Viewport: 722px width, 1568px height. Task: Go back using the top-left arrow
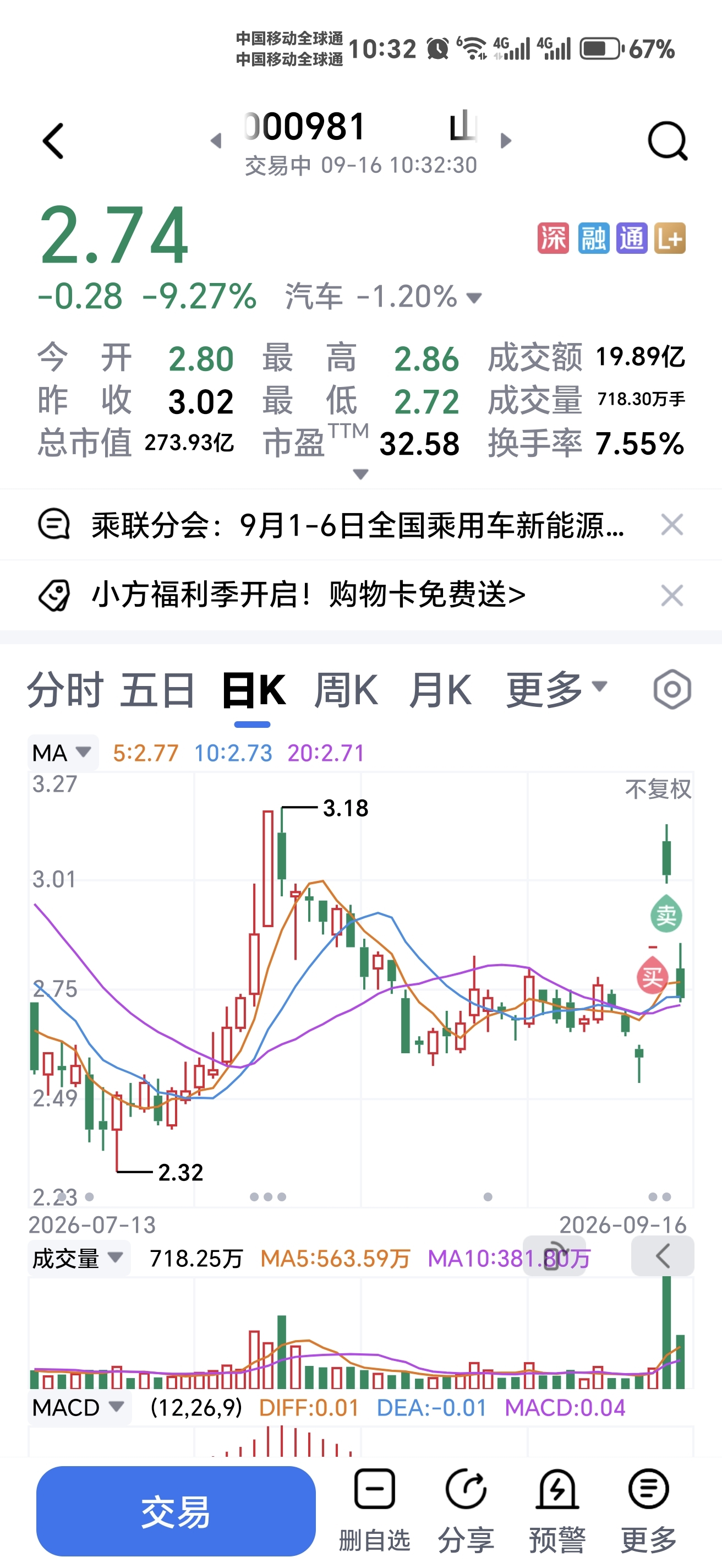53,141
